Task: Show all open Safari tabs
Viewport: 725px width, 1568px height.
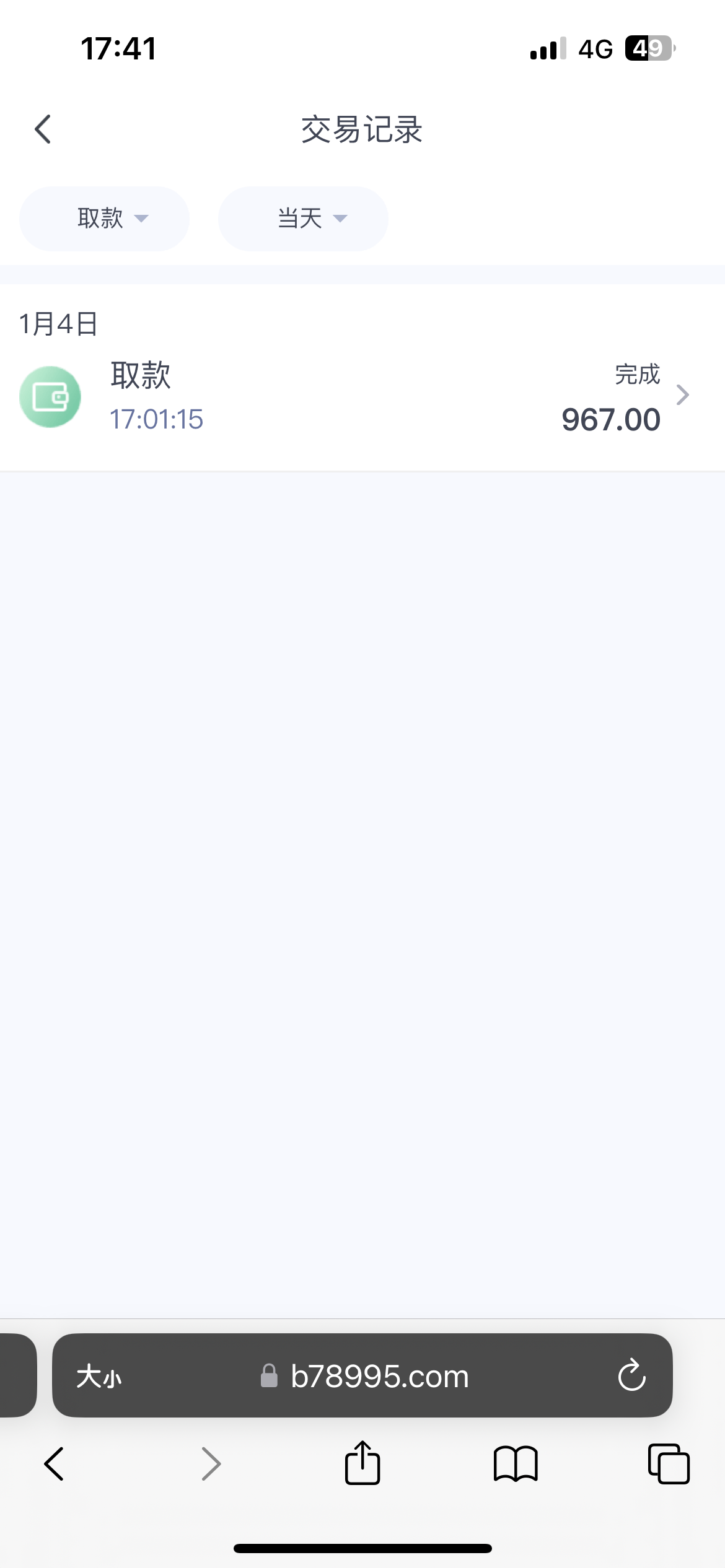Action: pos(669,1464)
